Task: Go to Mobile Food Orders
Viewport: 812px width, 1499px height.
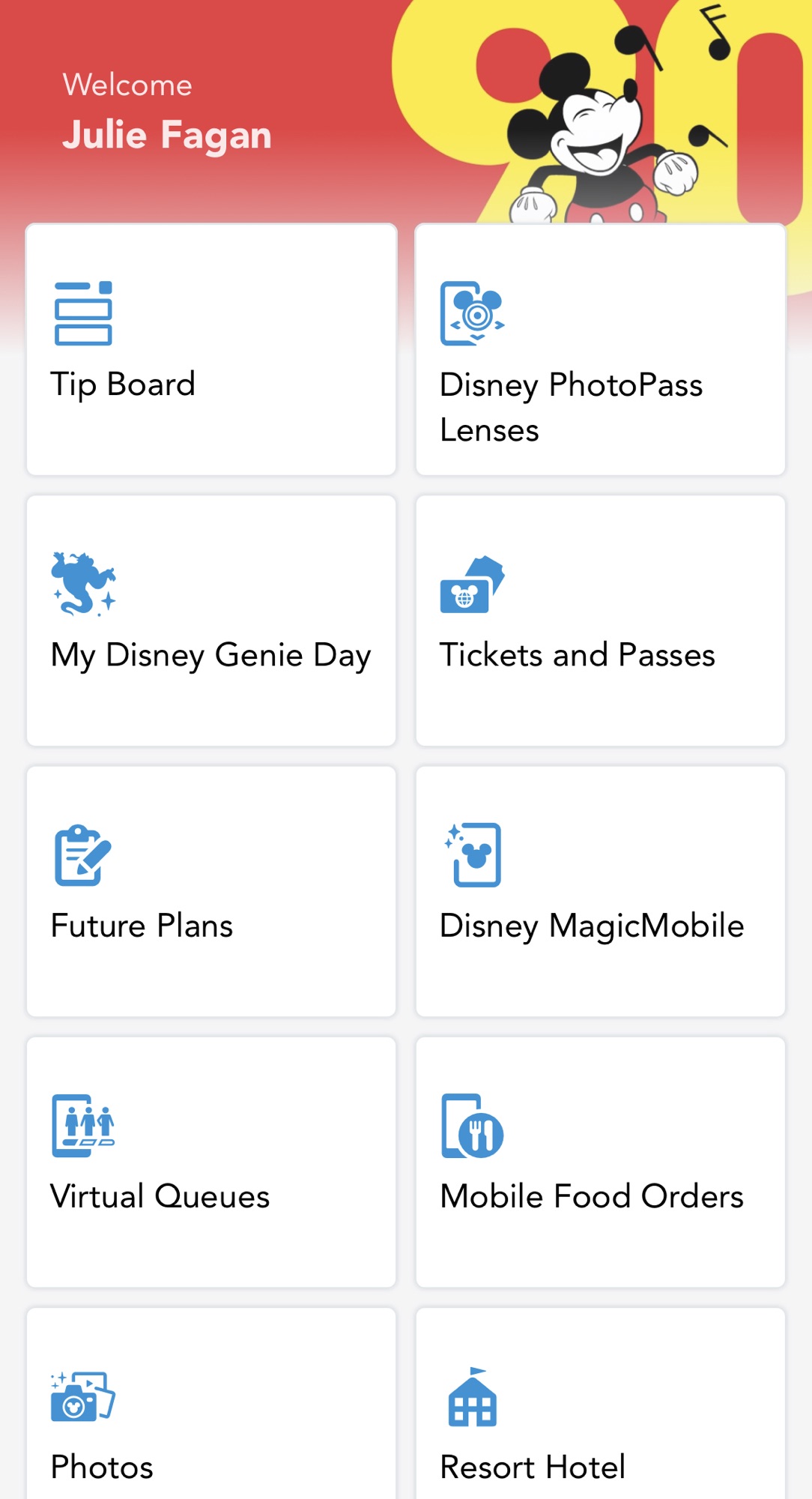Action: 601,1162
